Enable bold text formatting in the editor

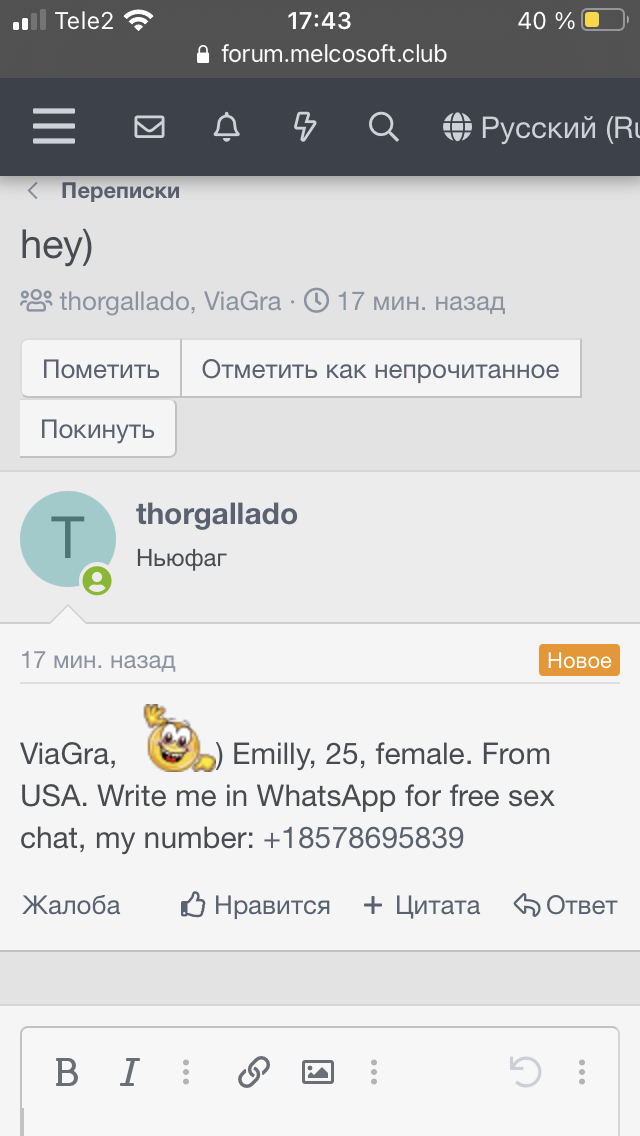click(x=67, y=1072)
